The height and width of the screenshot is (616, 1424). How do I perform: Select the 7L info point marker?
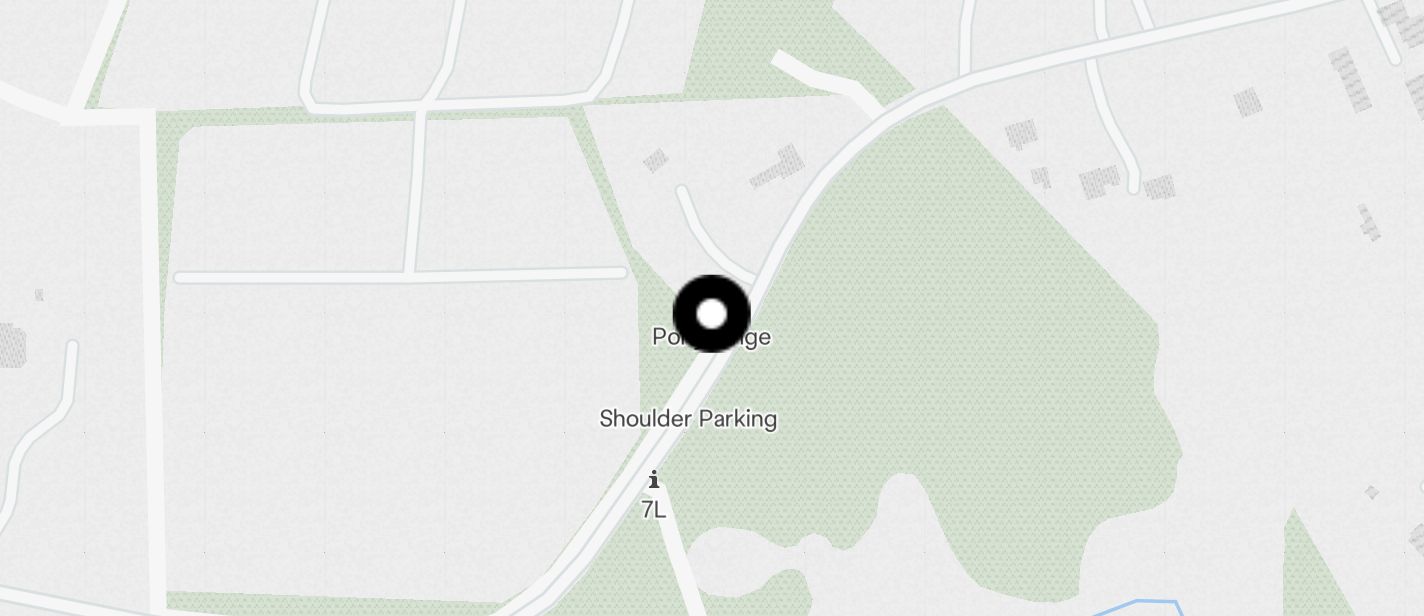point(653,480)
